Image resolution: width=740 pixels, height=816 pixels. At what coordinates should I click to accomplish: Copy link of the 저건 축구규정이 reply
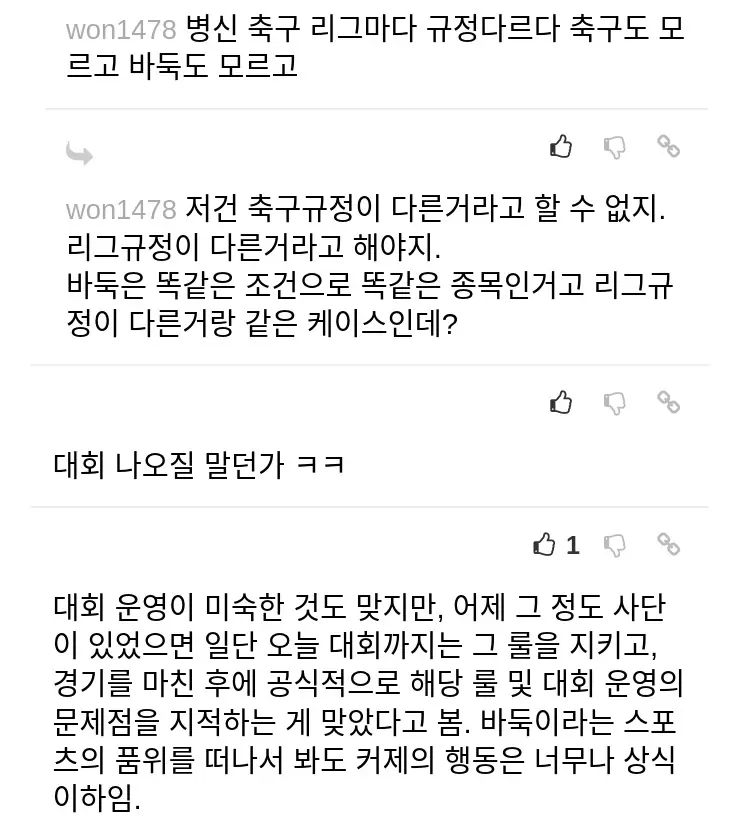(668, 147)
